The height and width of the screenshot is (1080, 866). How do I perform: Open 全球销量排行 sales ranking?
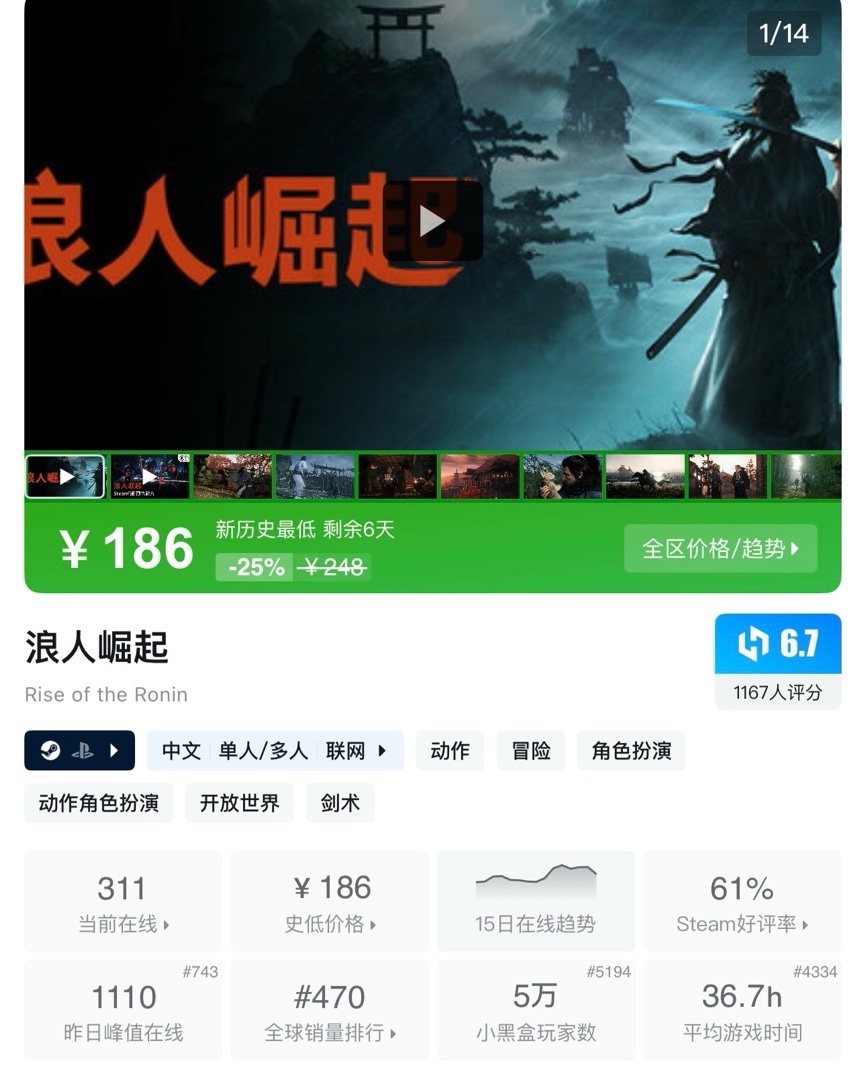(330, 1010)
